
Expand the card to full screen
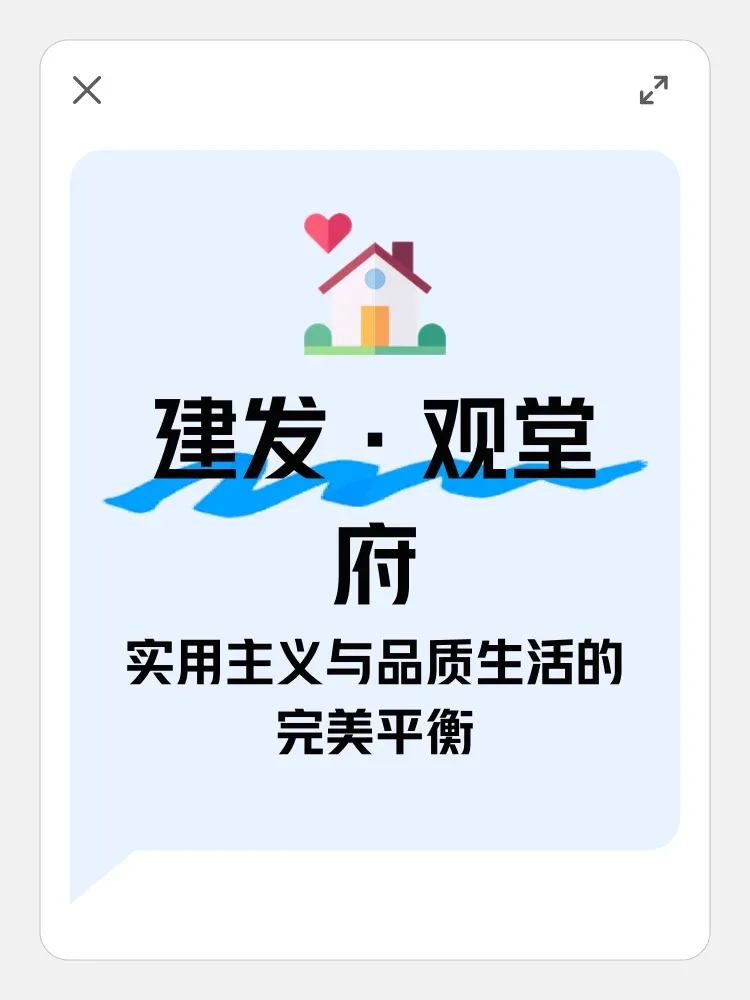[653, 90]
